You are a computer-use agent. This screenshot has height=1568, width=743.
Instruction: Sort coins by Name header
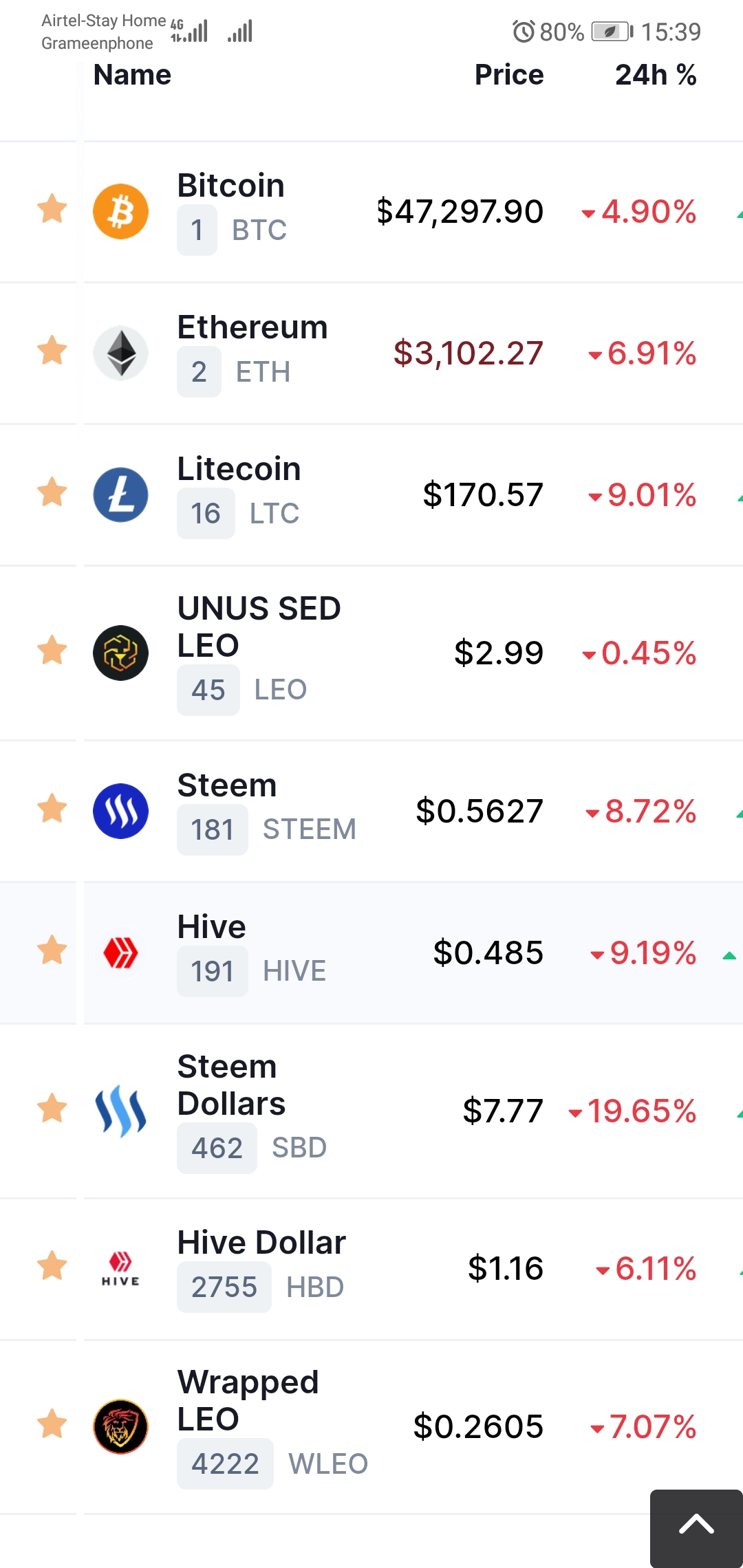132,74
